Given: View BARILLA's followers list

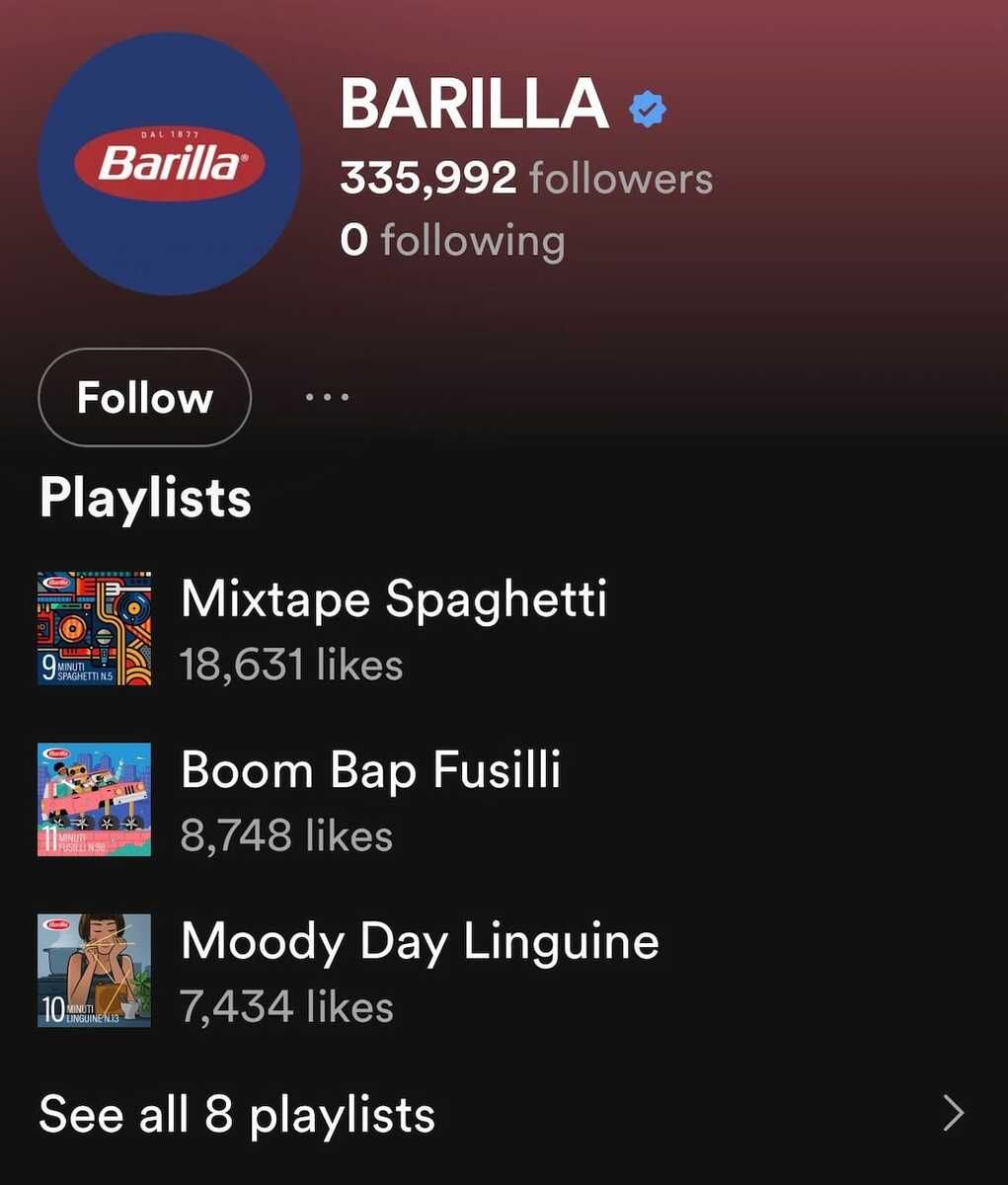Looking at the screenshot, I should point(526,179).
